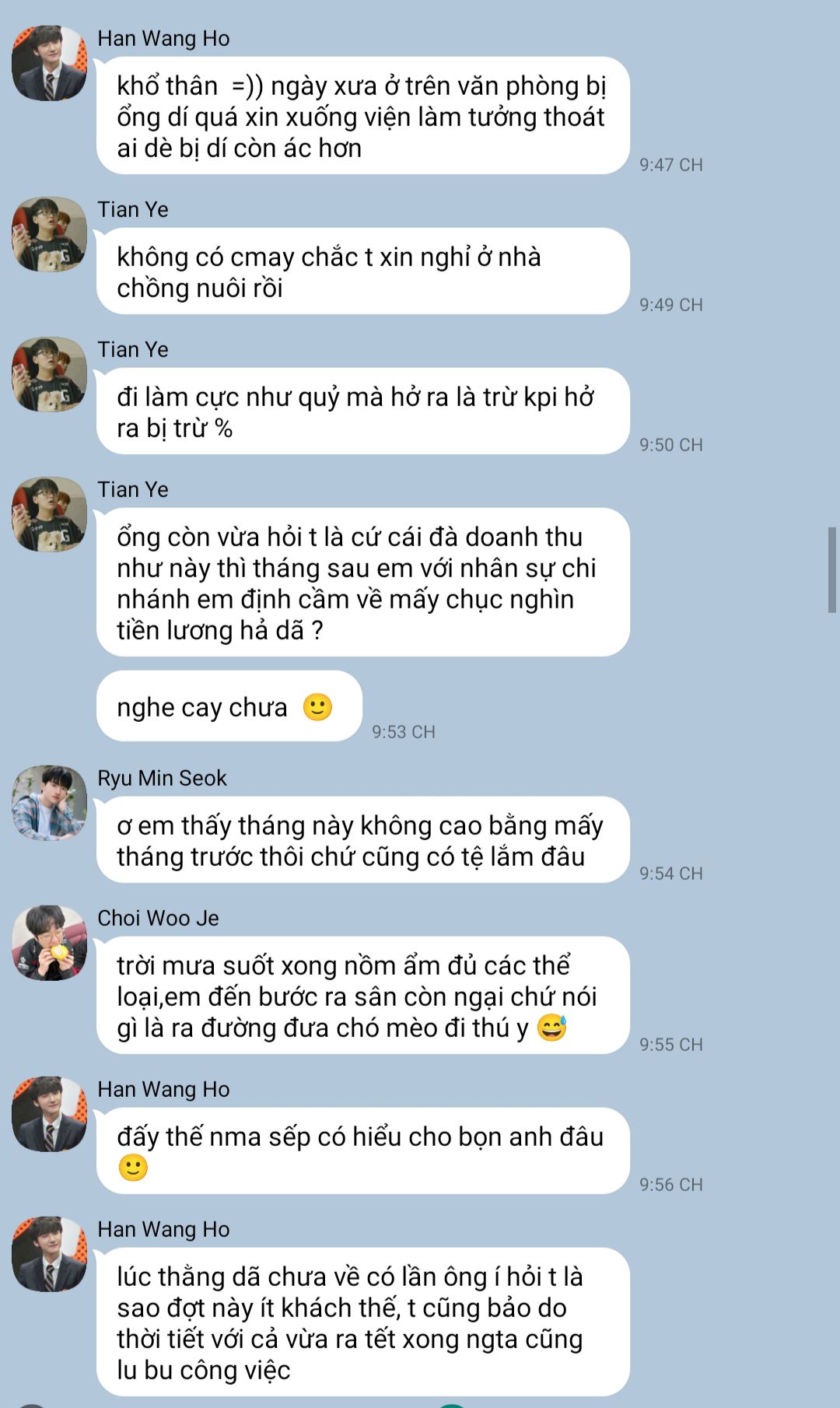Open Tian Ye's avatar next to the 9:49 message
Image resolution: width=840 pixels, height=1408 pixels.
click(x=49, y=234)
